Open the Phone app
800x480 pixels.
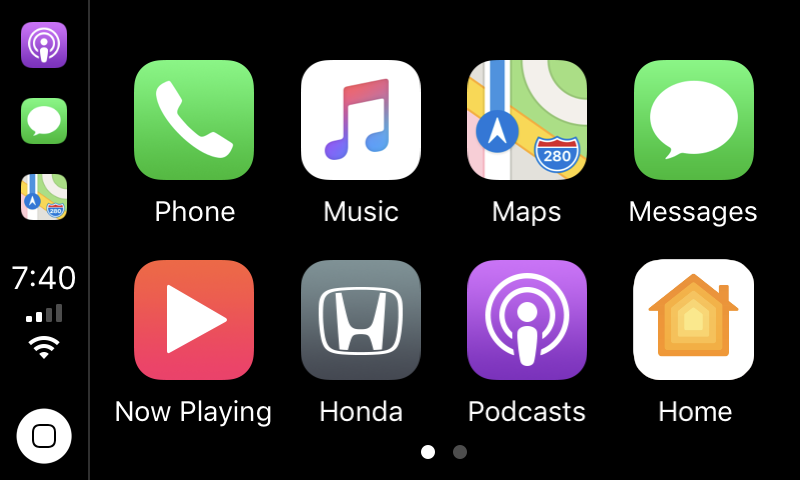pos(194,120)
